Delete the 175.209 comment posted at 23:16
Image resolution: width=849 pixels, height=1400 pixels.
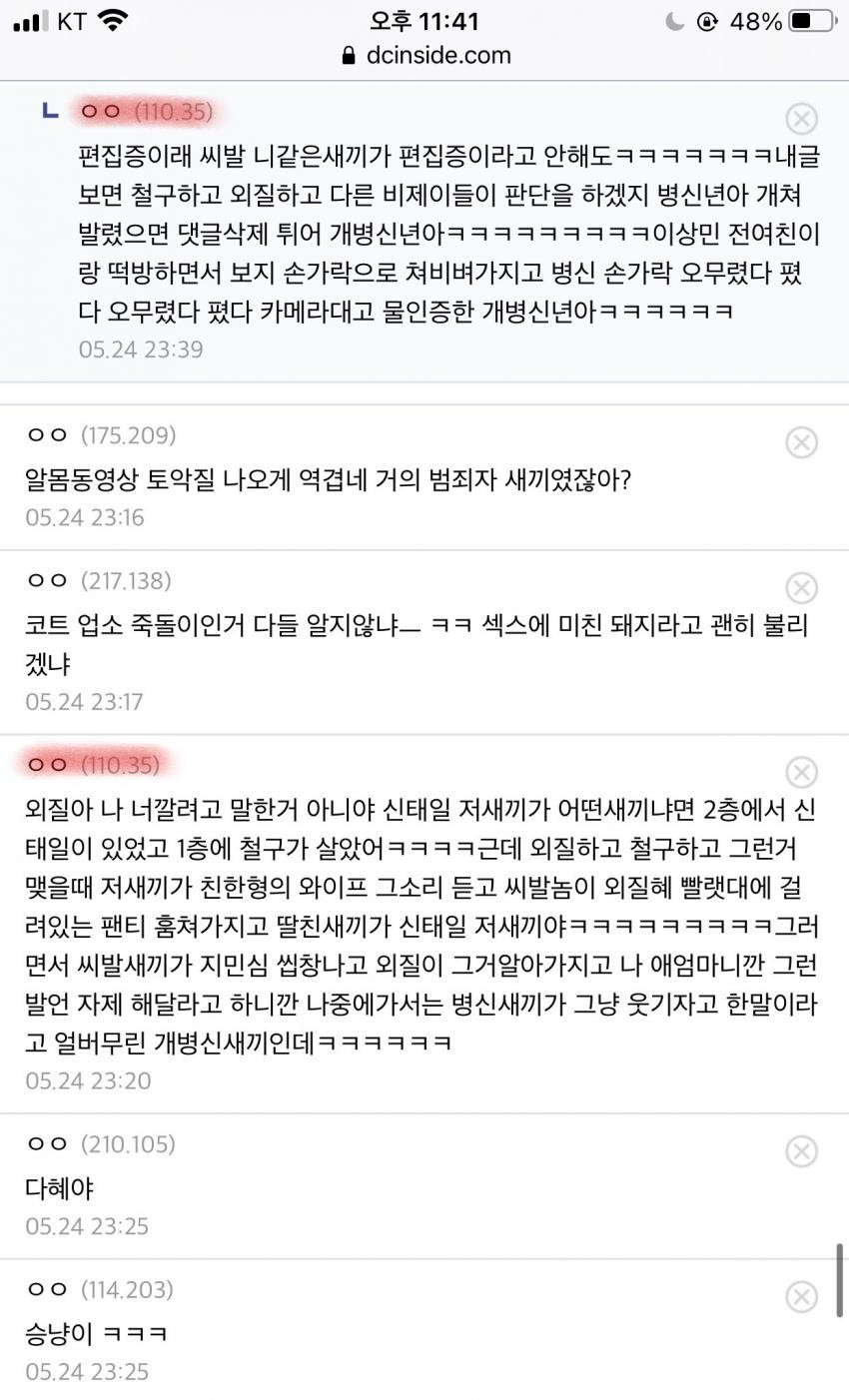click(x=801, y=442)
